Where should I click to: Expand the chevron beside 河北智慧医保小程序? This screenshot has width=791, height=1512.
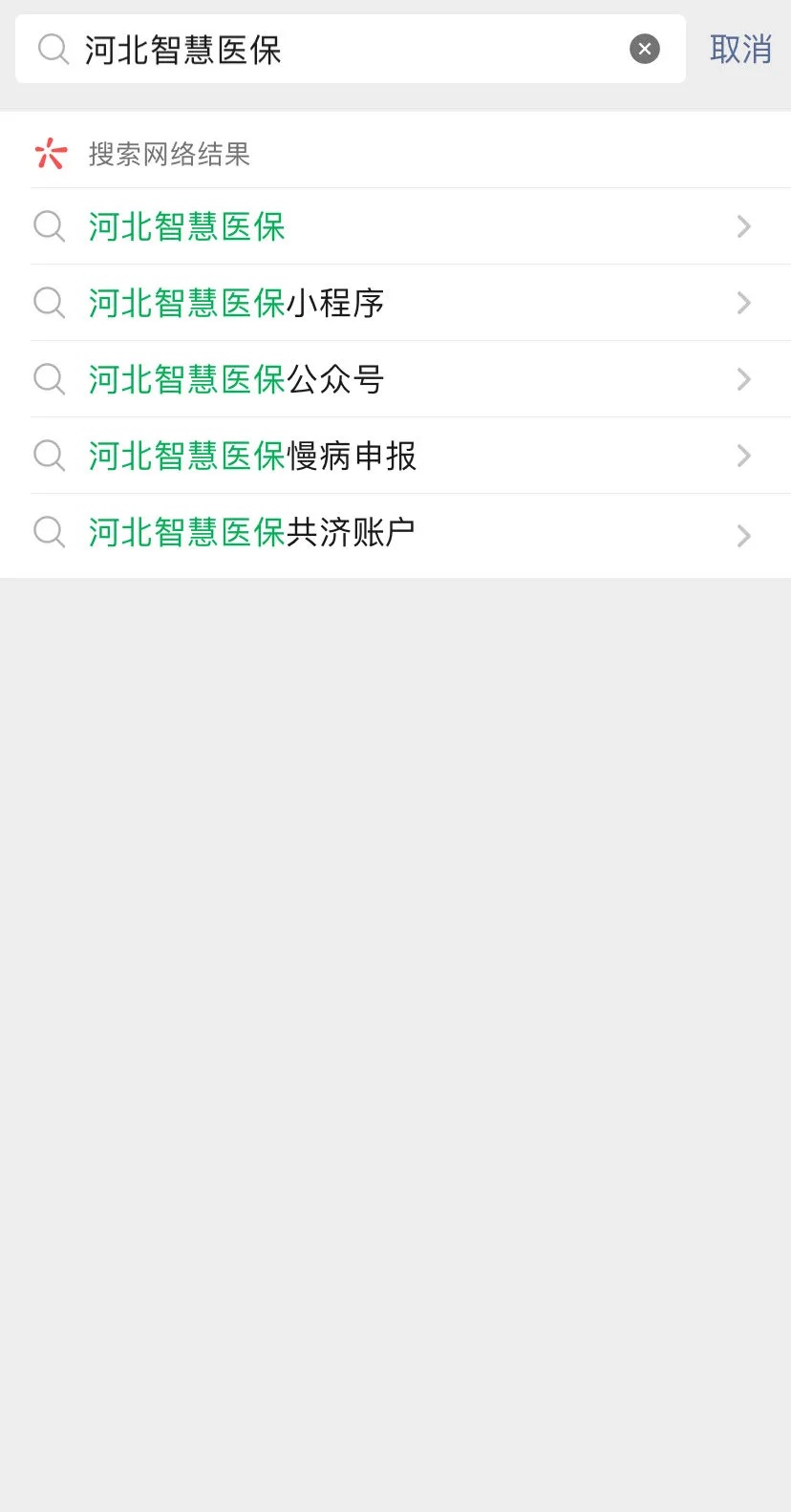pos(743,303)
